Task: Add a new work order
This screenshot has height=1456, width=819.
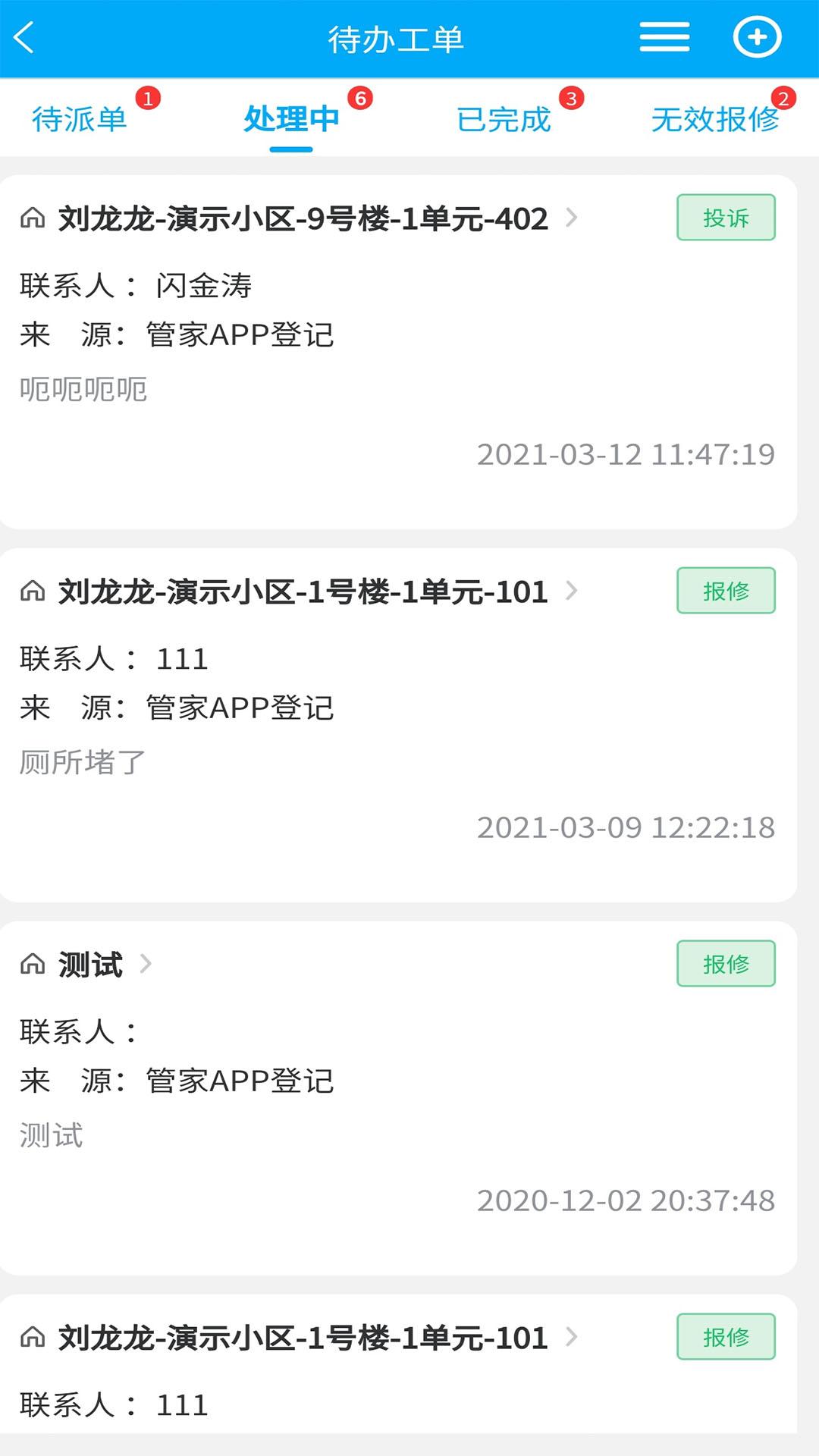Action: (756, 38)
